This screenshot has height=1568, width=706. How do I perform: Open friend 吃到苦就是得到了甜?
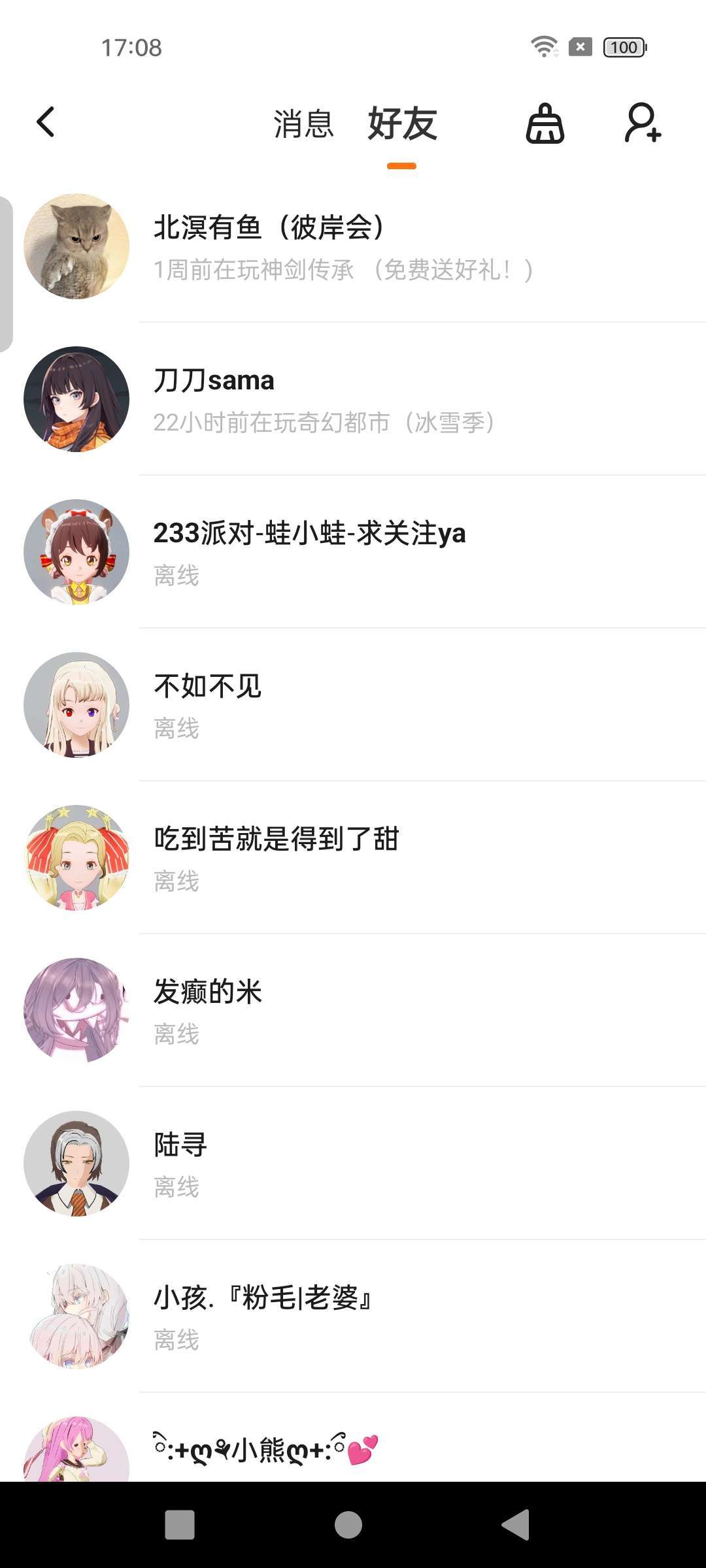pyautogui.click(x=353, y=858)
